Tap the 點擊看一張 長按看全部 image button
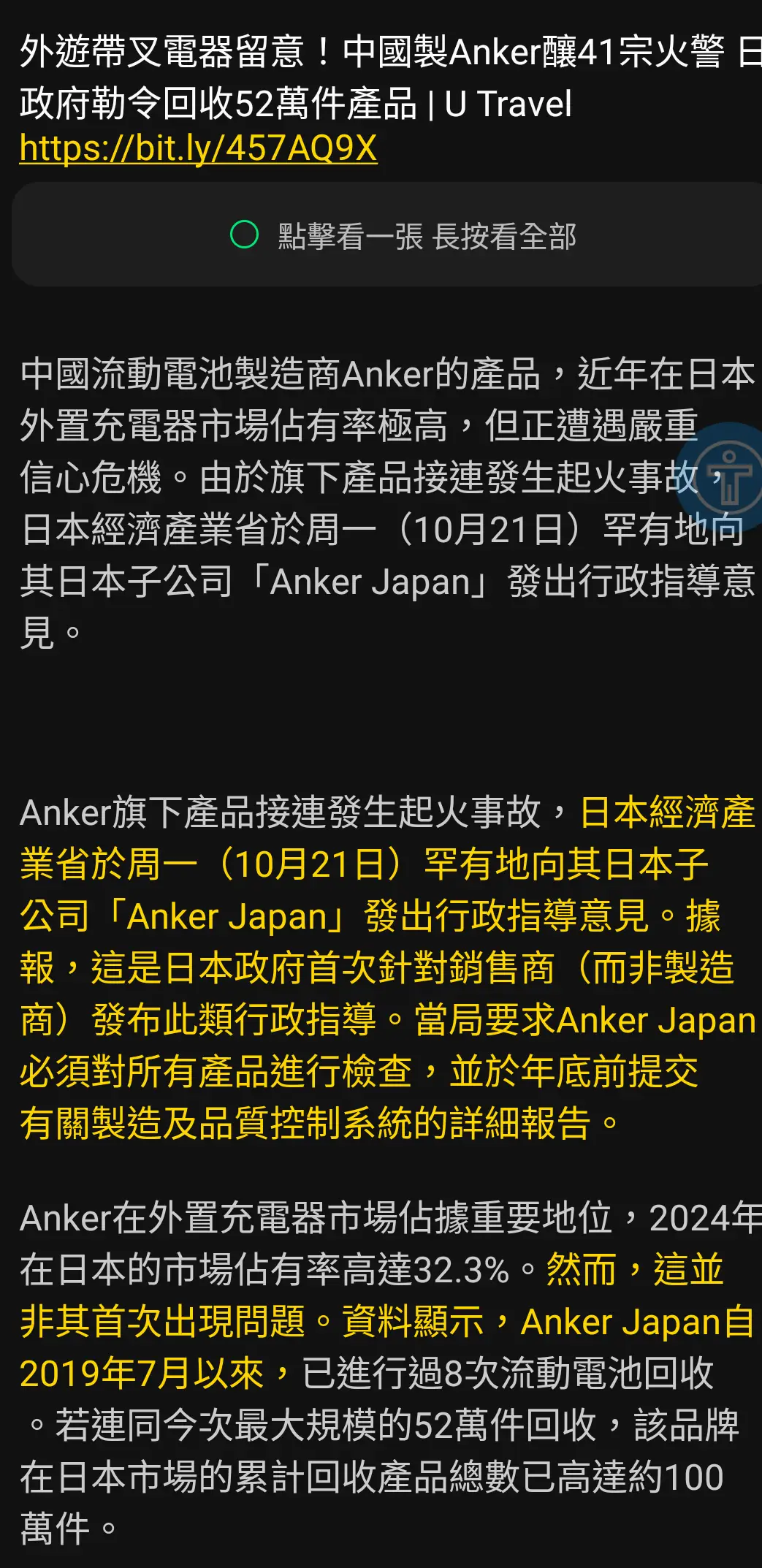The height and width of the screenshot is (1568, 762). click(403, 236)
